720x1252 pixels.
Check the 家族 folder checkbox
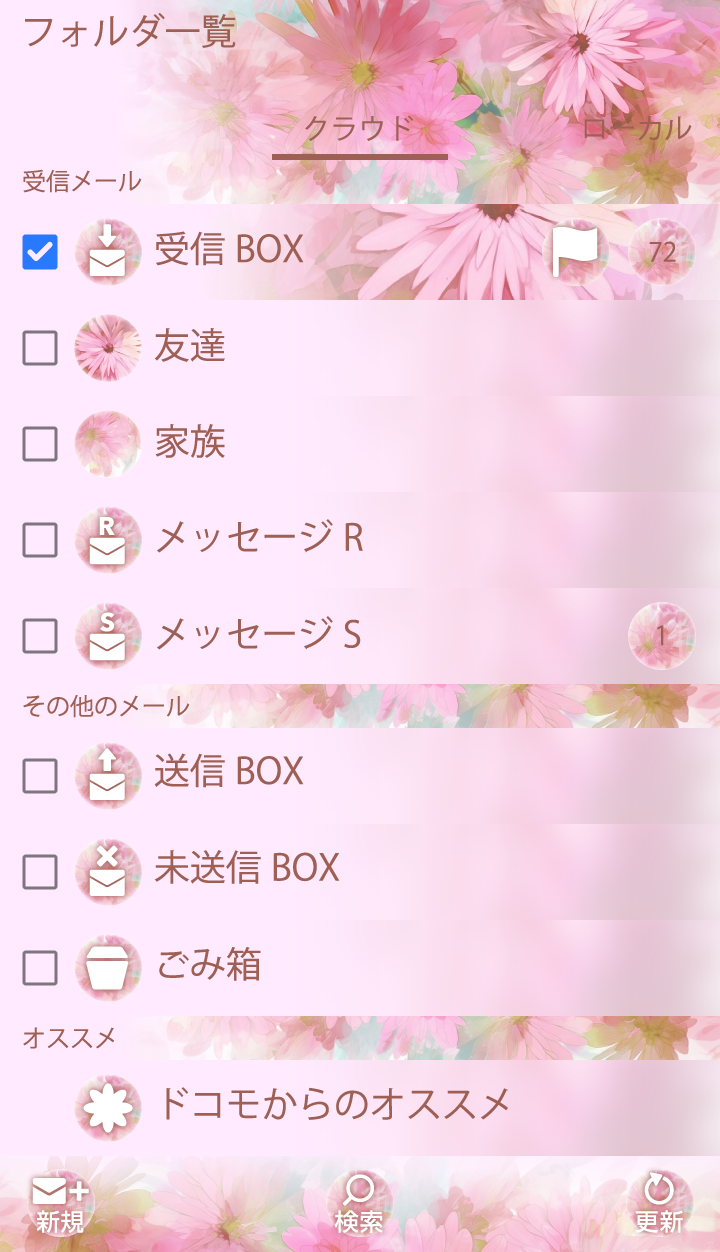[40, 444]
